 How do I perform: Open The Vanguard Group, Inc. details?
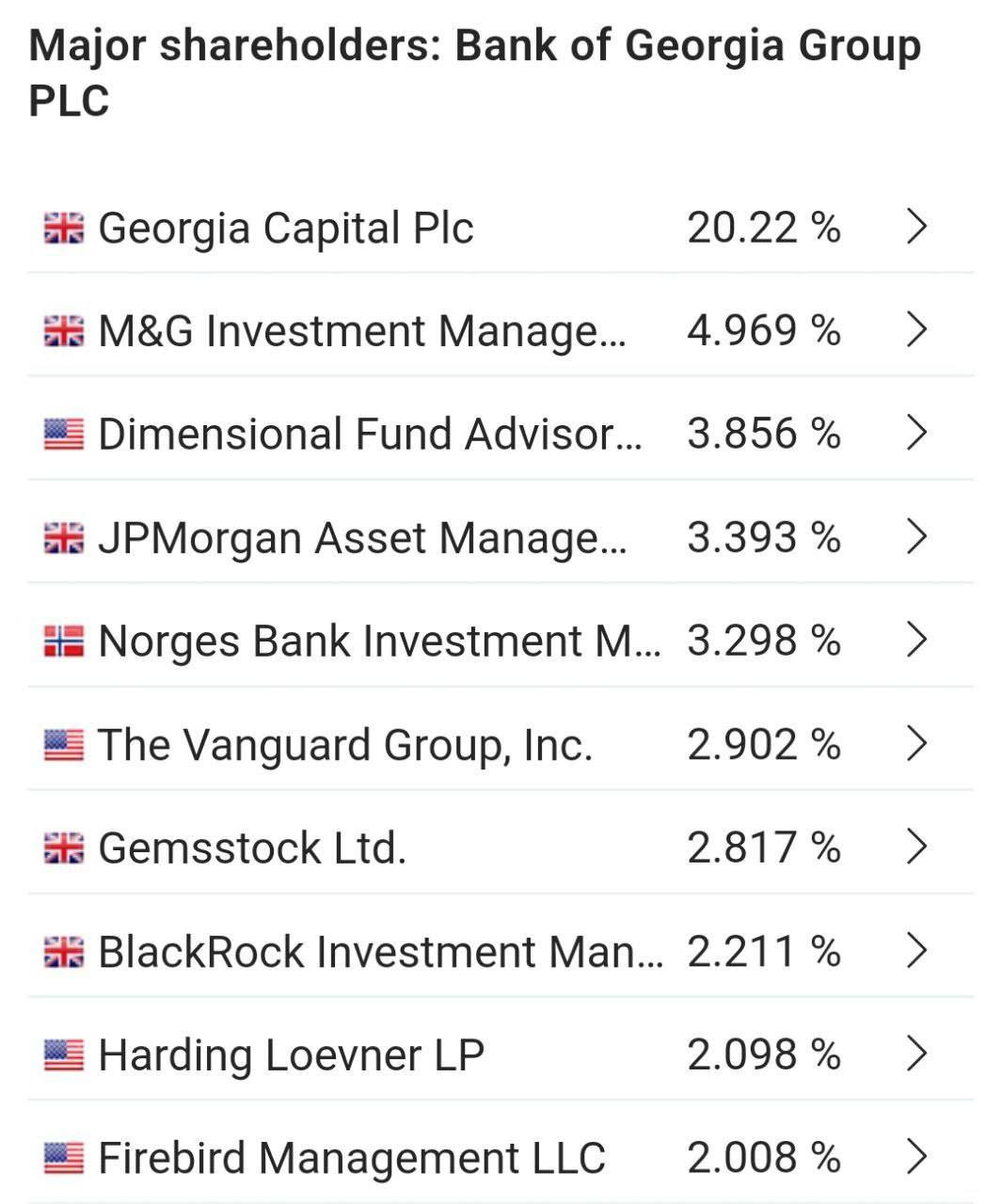(x=345, y=745)
